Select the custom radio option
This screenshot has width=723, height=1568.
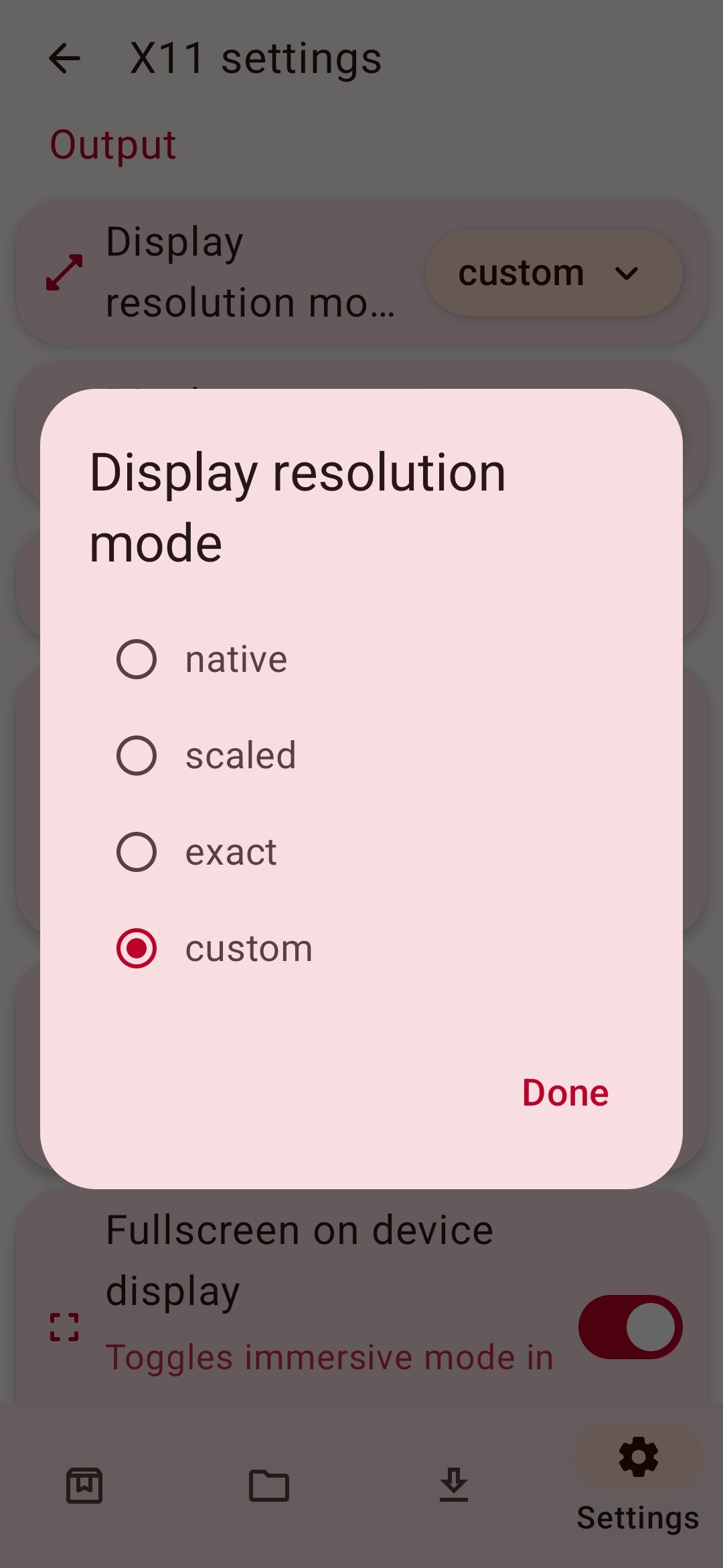[x=137, y=948]
